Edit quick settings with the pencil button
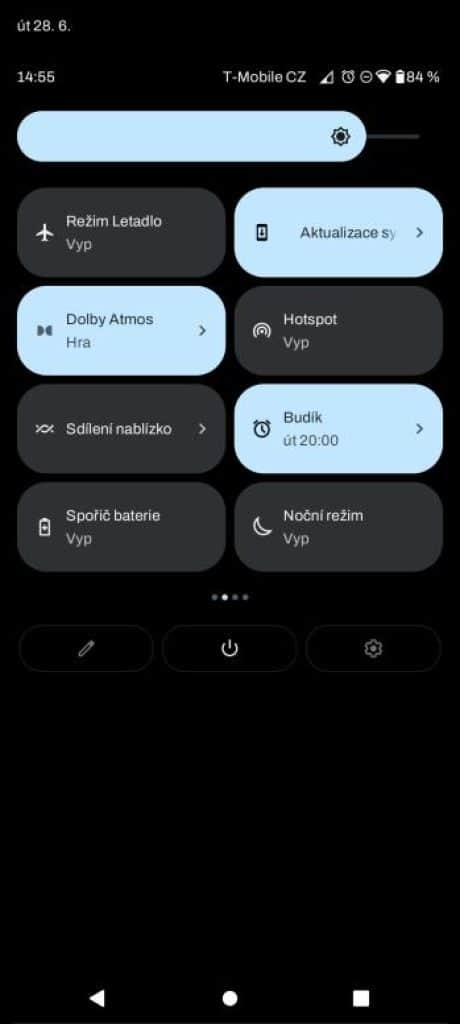 (x=86, y=648)
